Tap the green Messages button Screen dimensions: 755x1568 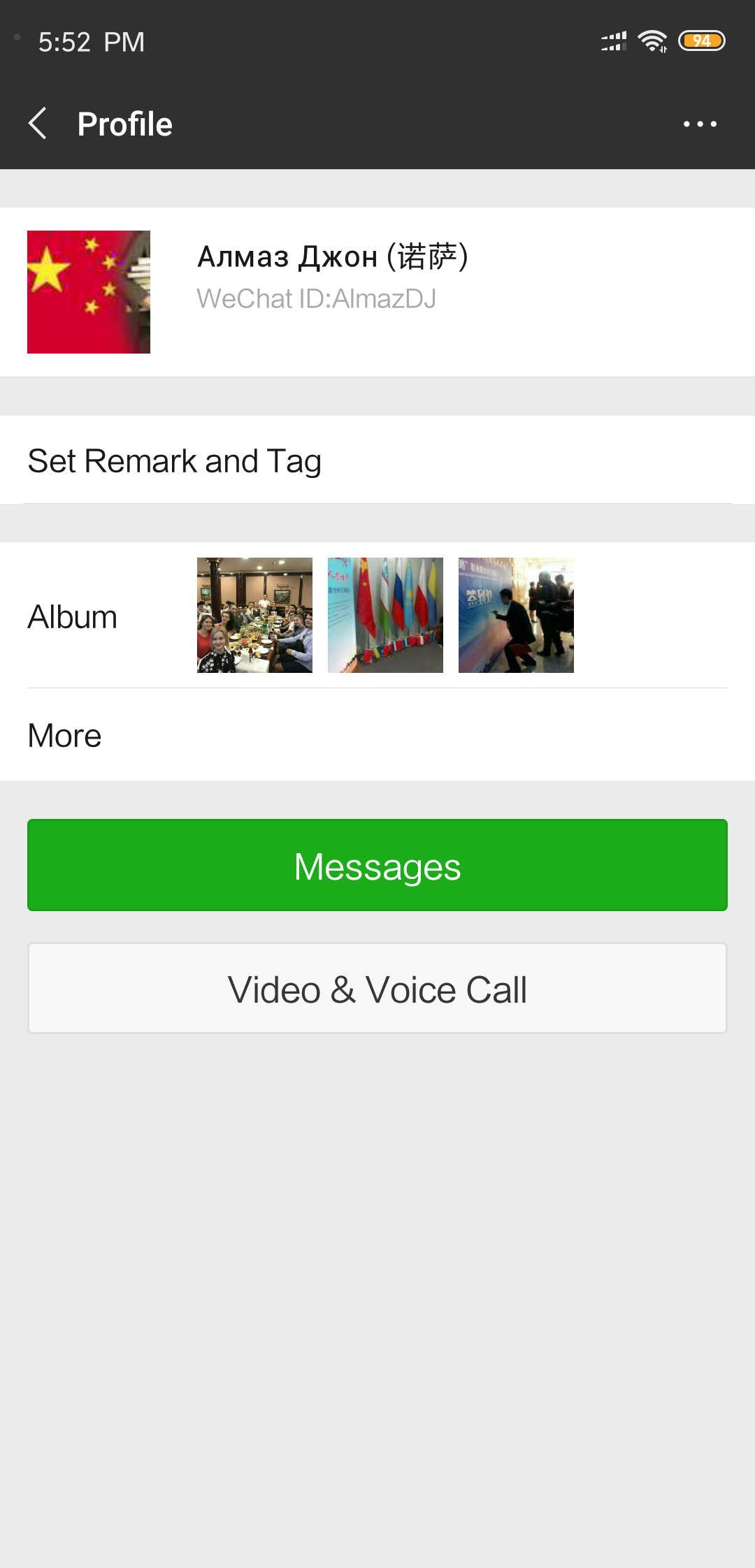pos(377,865)
